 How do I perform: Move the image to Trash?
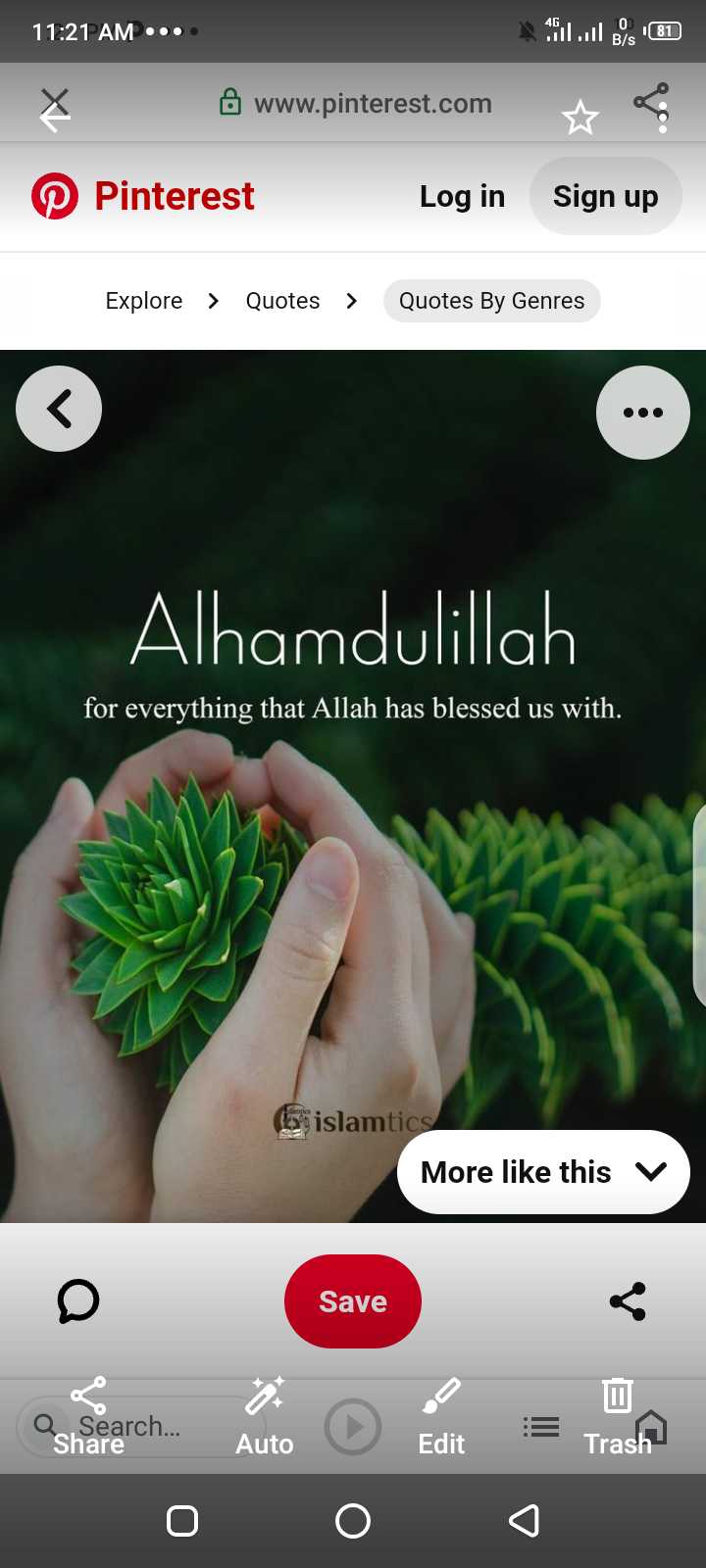tap(618, 1417)
